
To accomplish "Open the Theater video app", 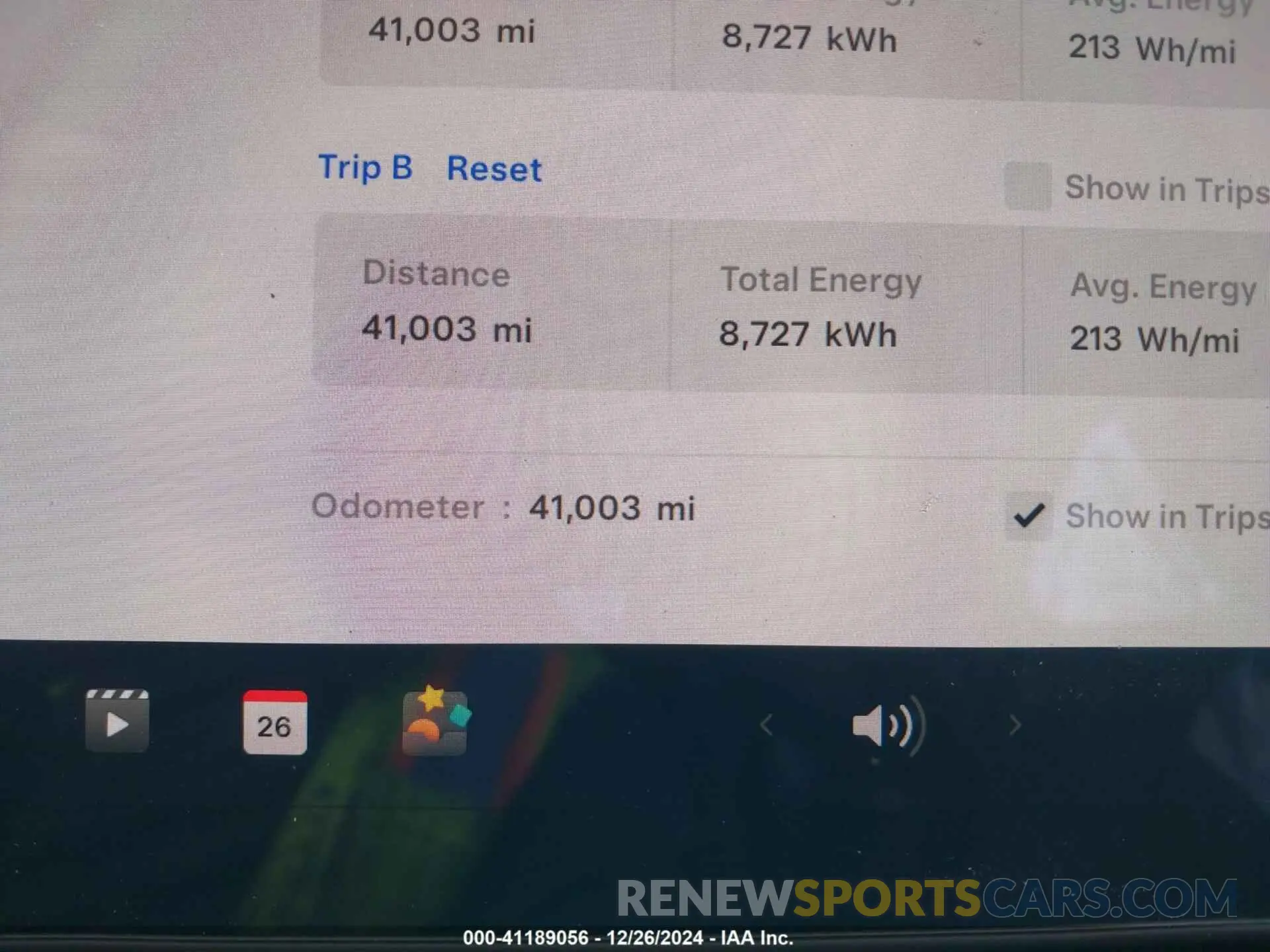I will tap(117, 721).
